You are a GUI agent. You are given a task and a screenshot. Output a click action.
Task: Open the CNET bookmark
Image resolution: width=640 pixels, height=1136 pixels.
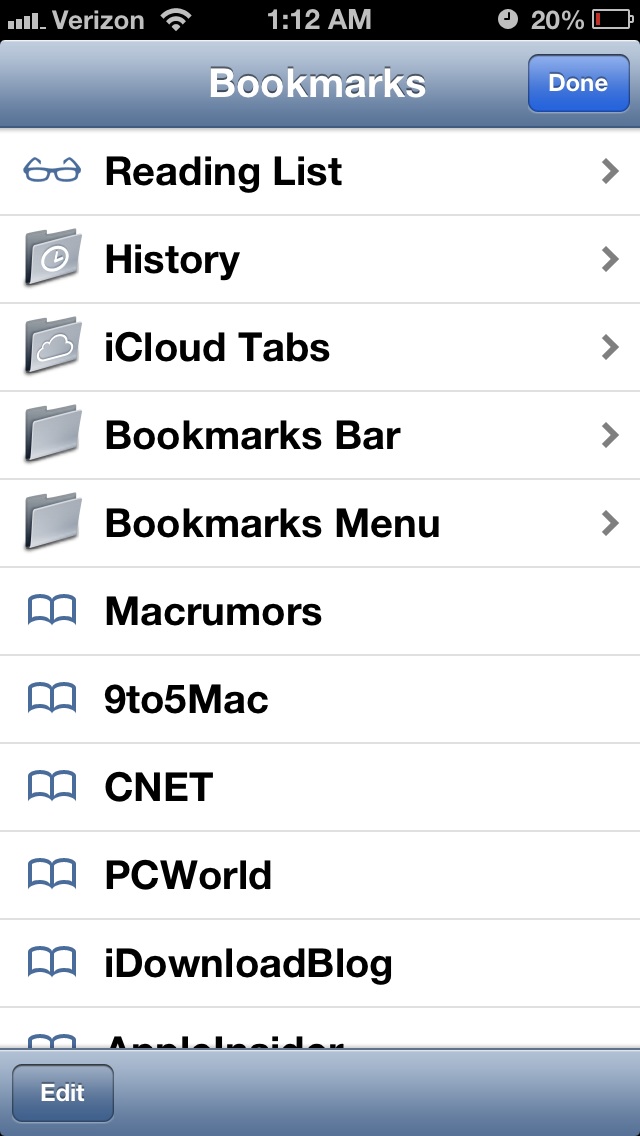[x=320, y=788]
